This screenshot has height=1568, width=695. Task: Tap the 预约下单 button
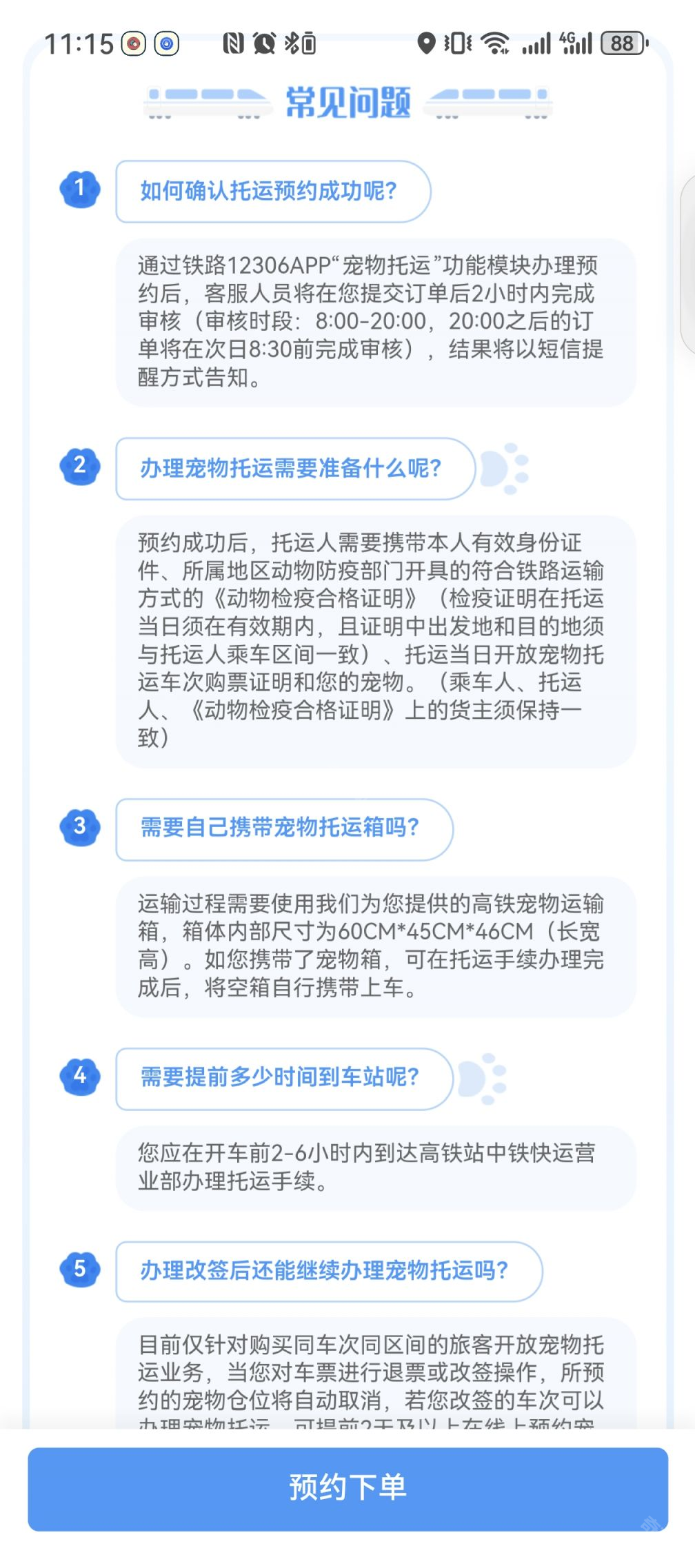(x=347, y=1487)
